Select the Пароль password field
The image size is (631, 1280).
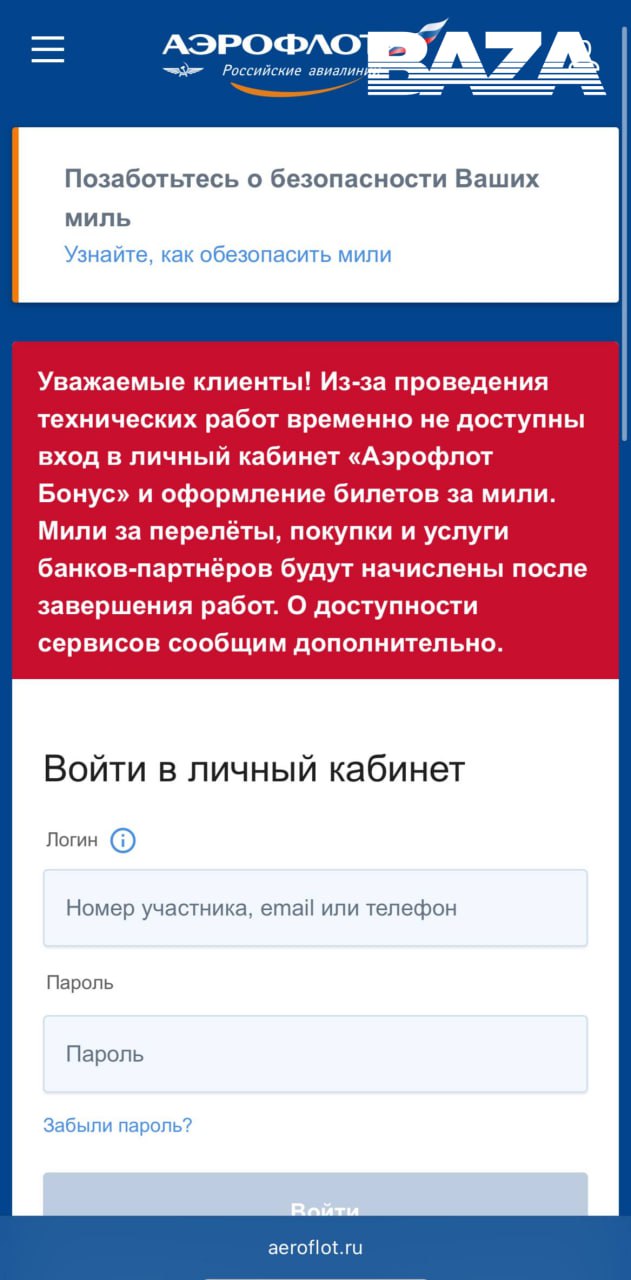click(315, 1054)
